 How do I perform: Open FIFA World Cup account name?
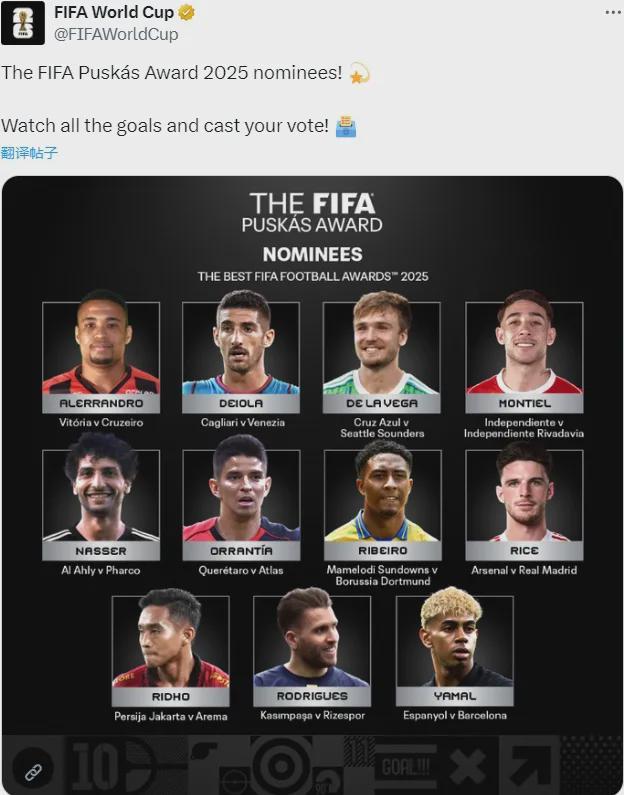113,13
